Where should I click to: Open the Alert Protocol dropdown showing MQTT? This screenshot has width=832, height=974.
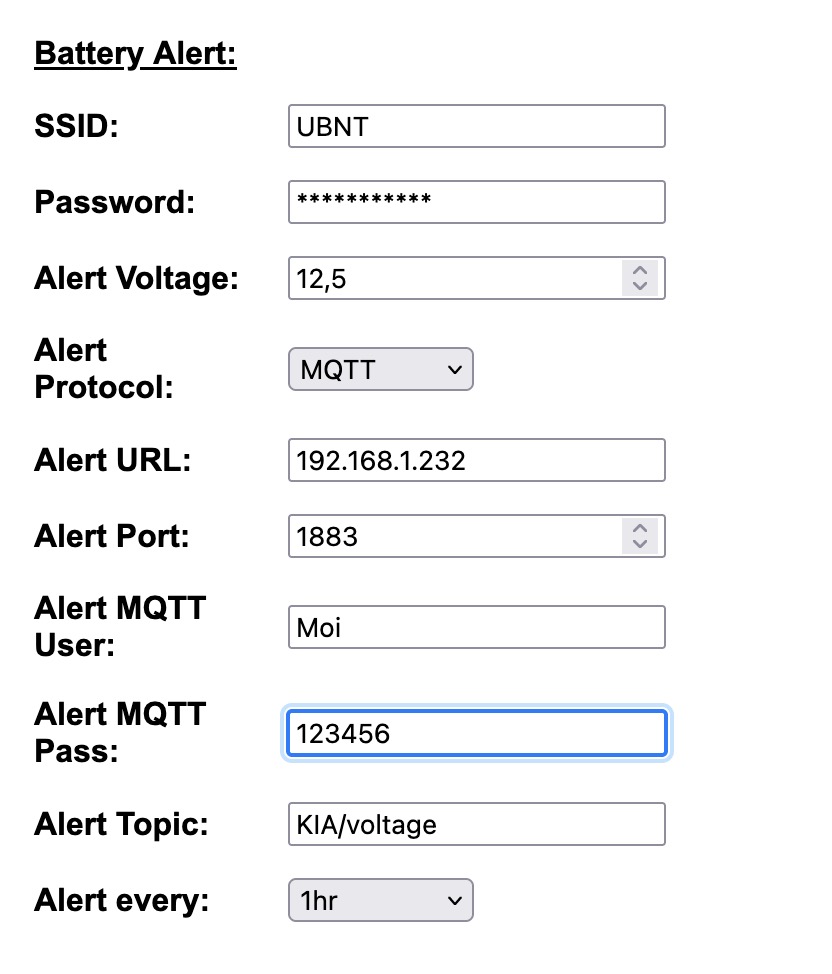381,369
